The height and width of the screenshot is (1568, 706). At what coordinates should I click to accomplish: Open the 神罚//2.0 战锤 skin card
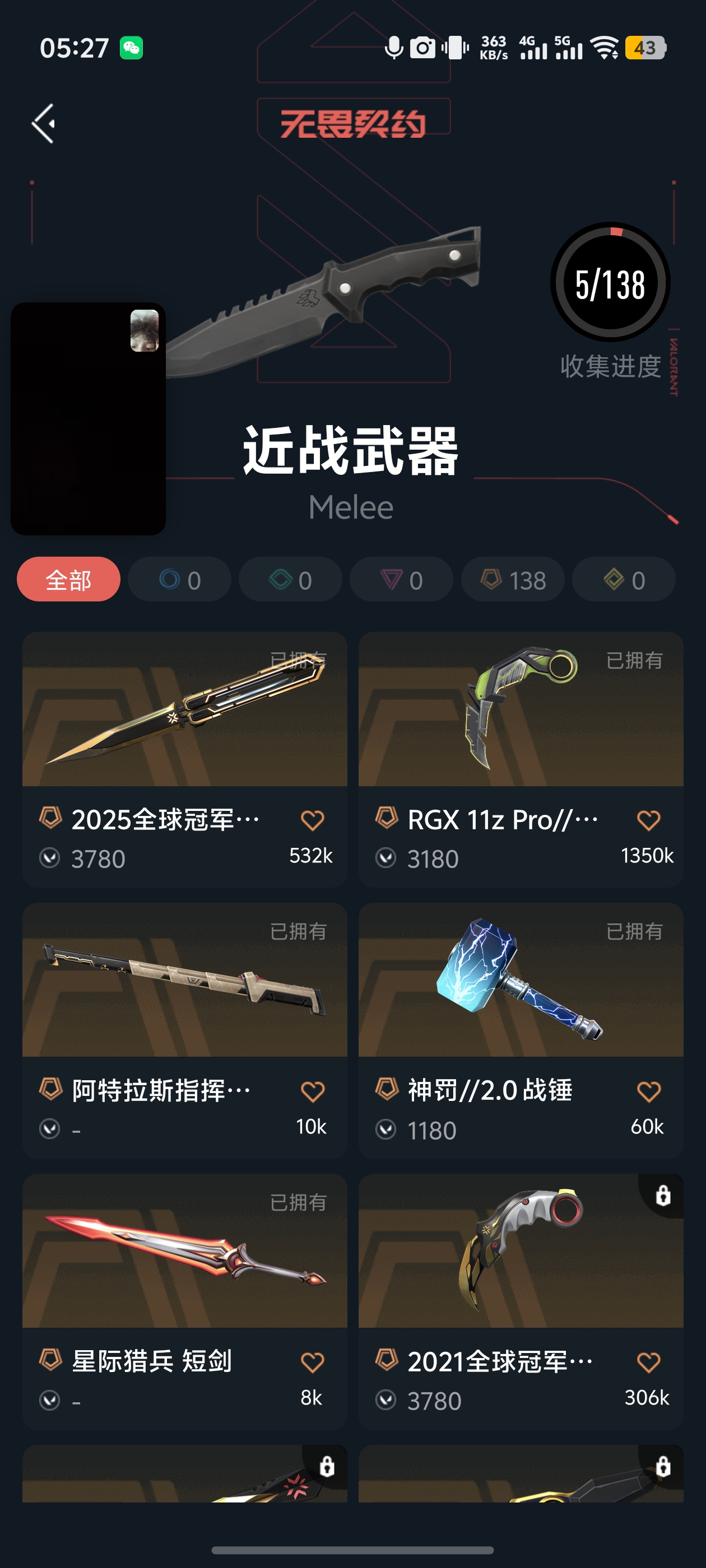[520, 980]
